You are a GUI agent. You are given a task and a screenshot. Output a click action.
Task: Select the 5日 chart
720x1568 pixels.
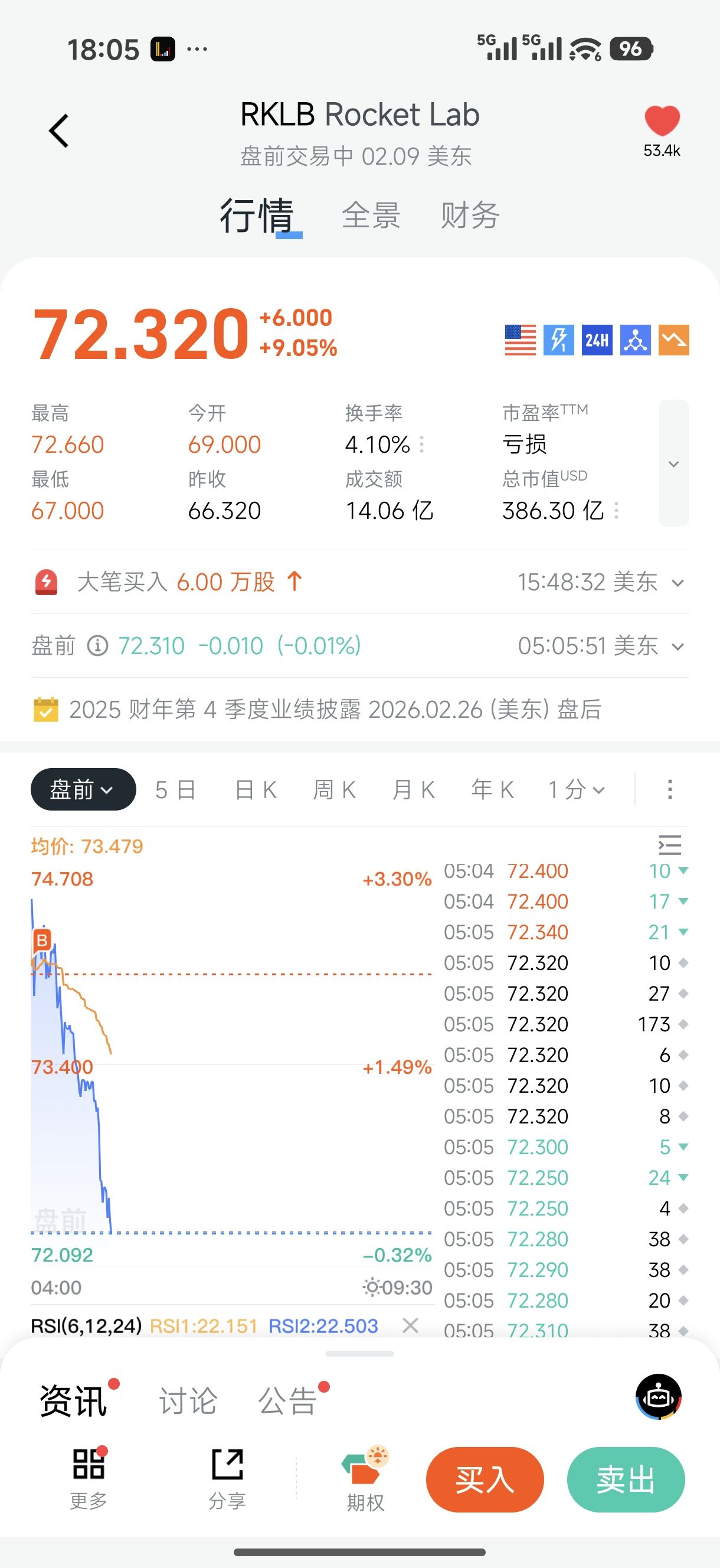pyautogui.click(x=175, y=789)
